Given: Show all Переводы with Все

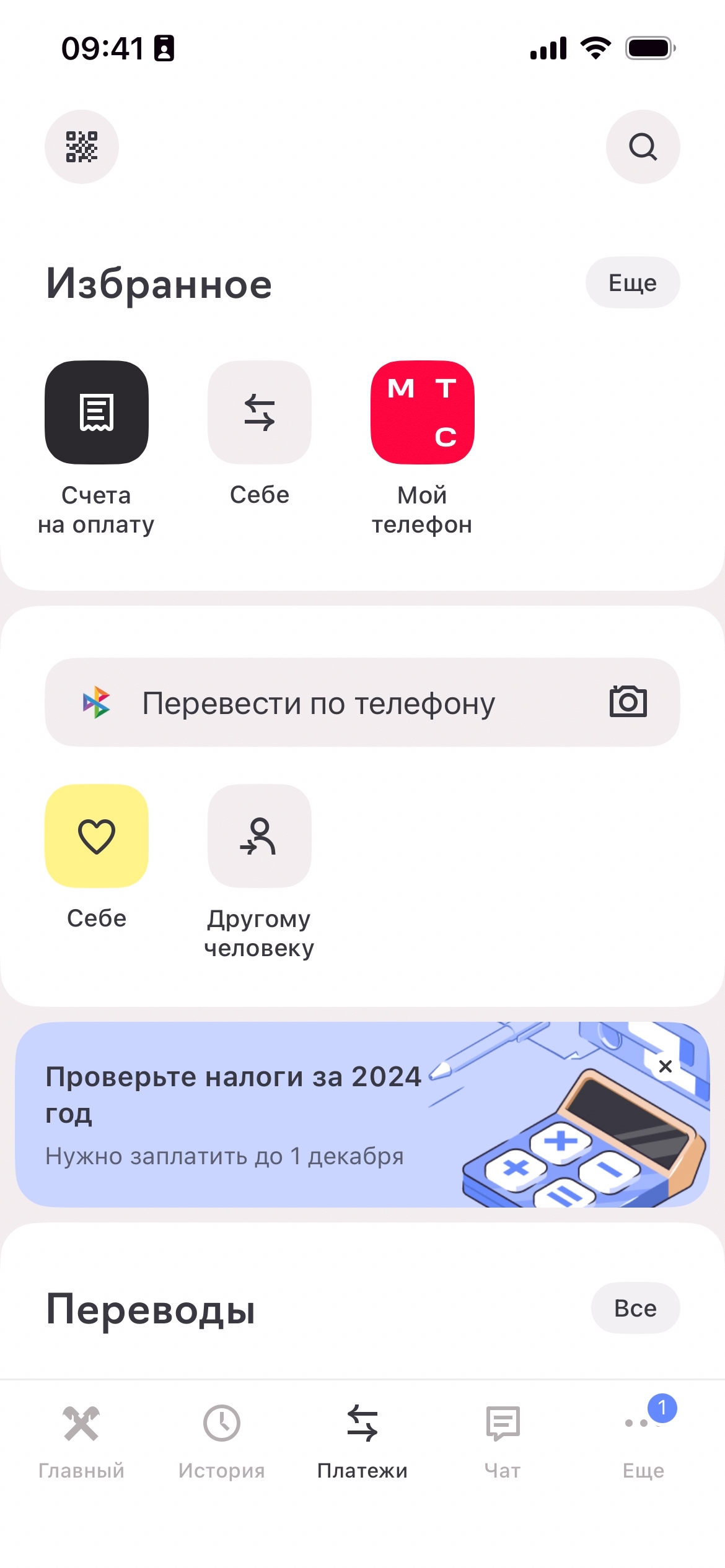Looking at the screenshot, I should (635, 1308).
